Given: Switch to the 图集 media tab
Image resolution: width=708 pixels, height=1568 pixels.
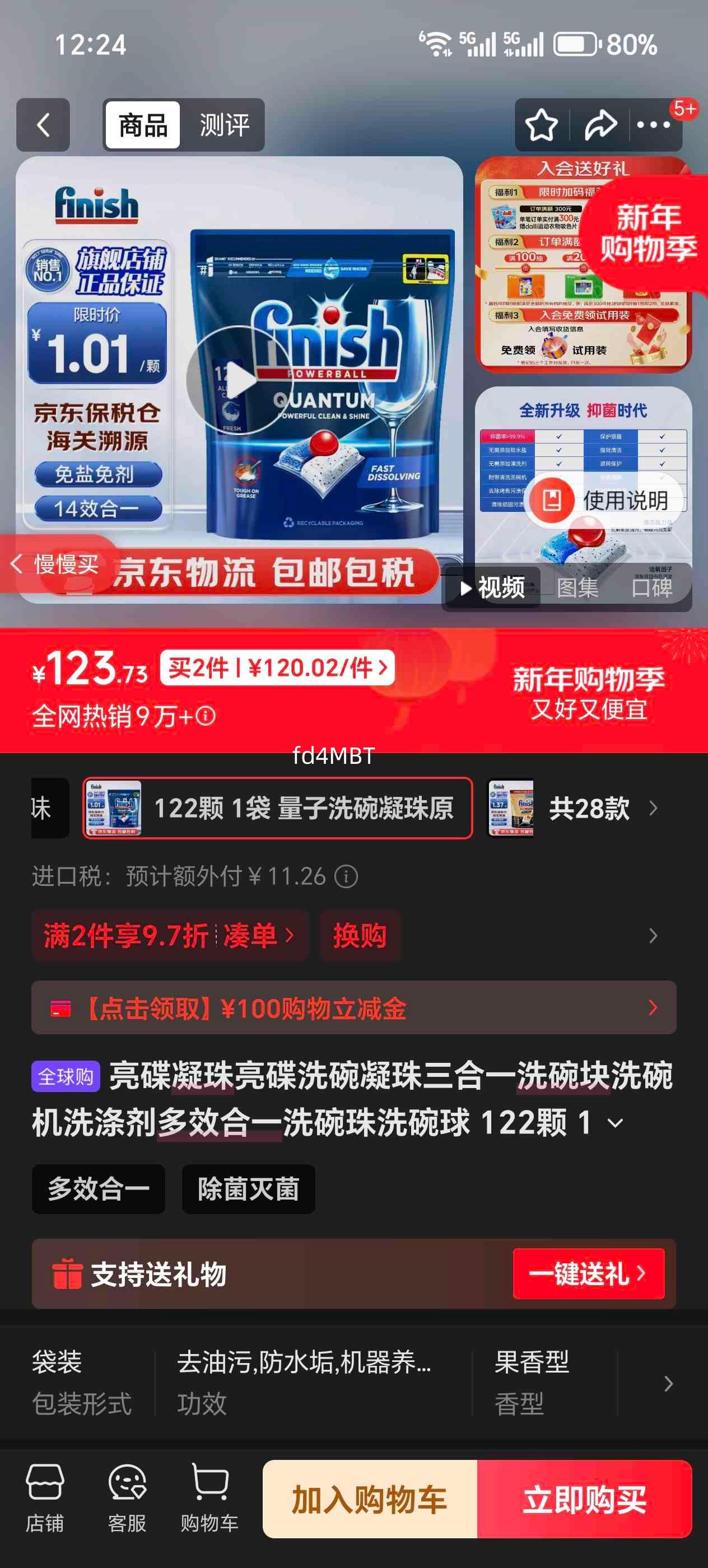Looking at the screenshot, I should (577, 588).
